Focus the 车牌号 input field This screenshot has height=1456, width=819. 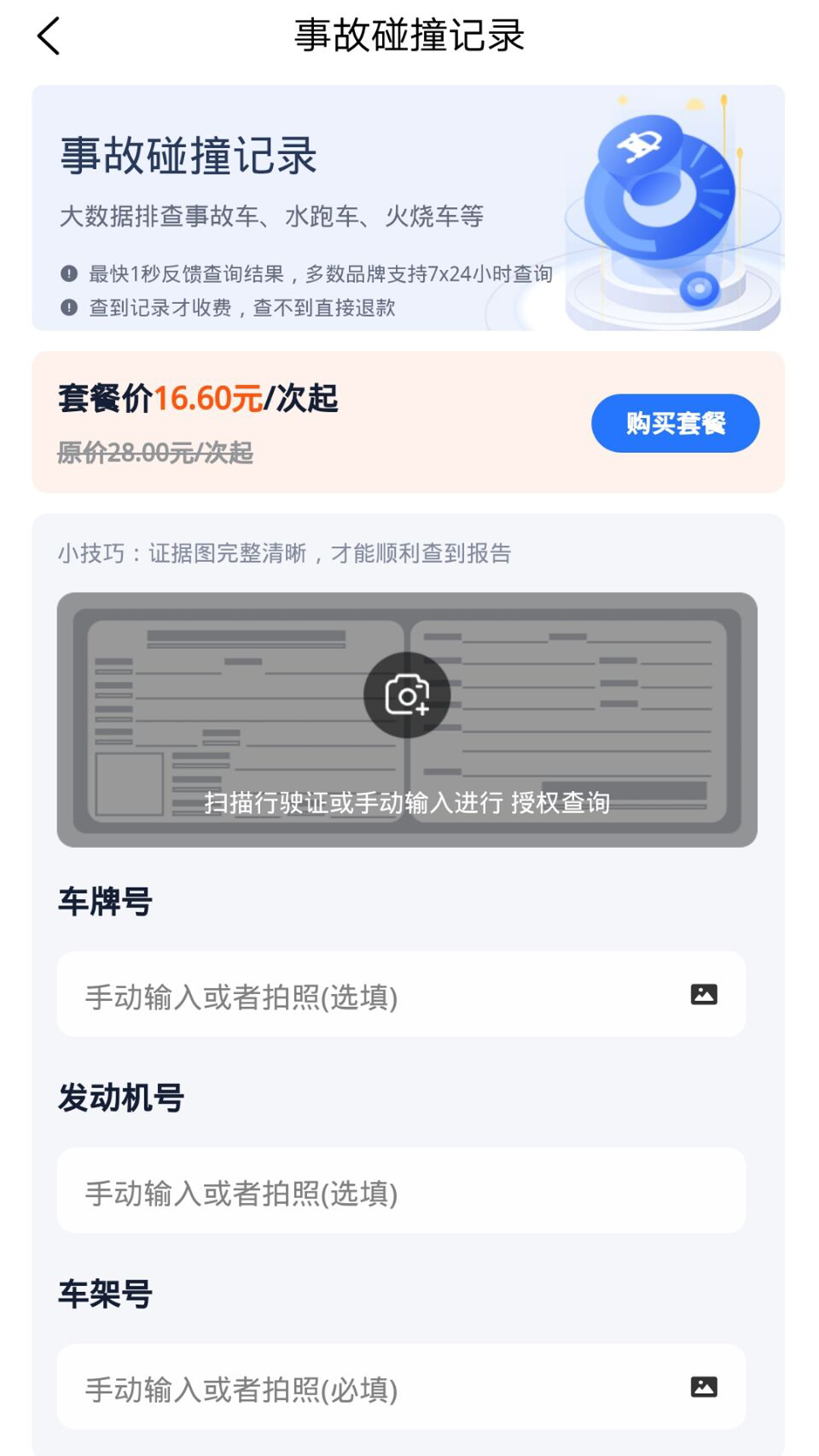(x=364, y=996)
